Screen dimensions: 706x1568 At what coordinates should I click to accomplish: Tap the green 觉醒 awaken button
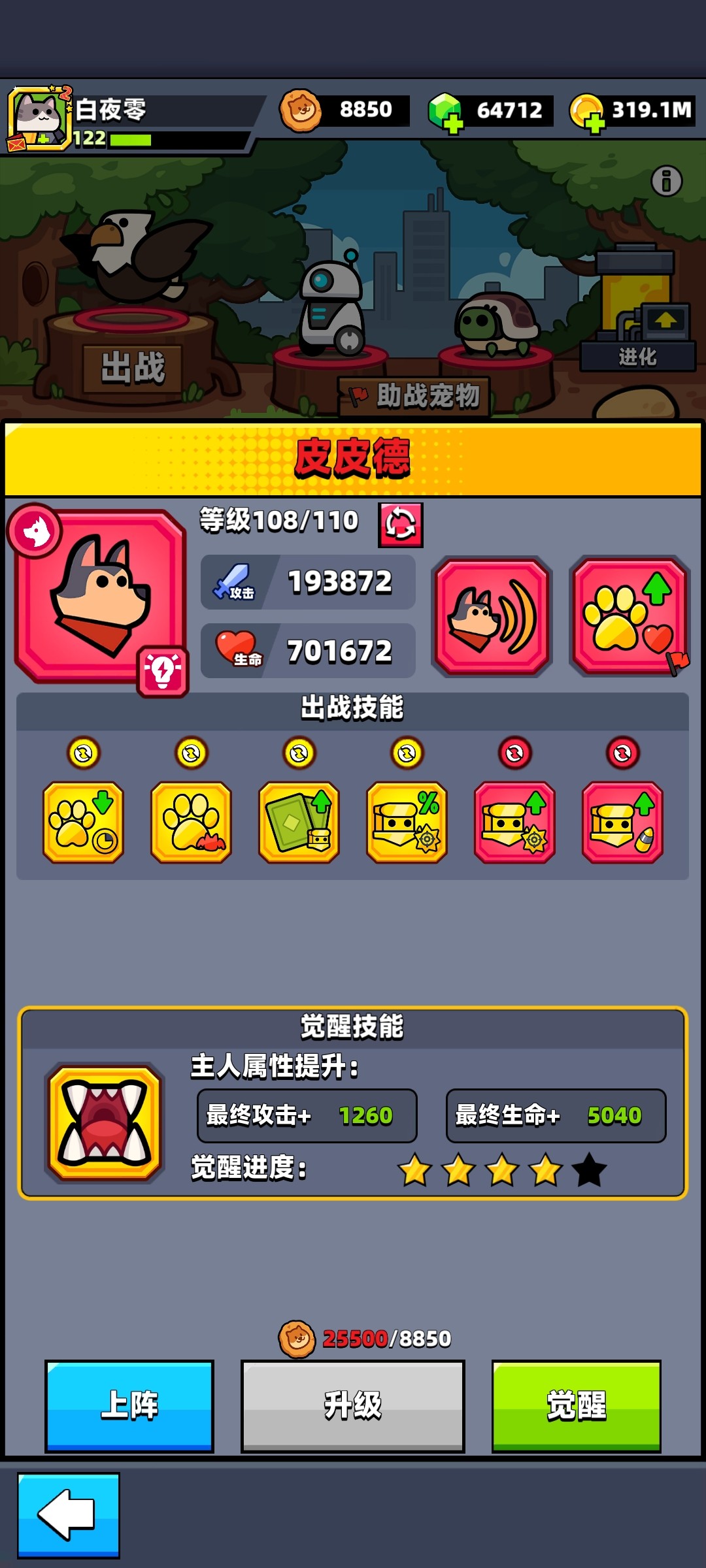point(576,1406)
